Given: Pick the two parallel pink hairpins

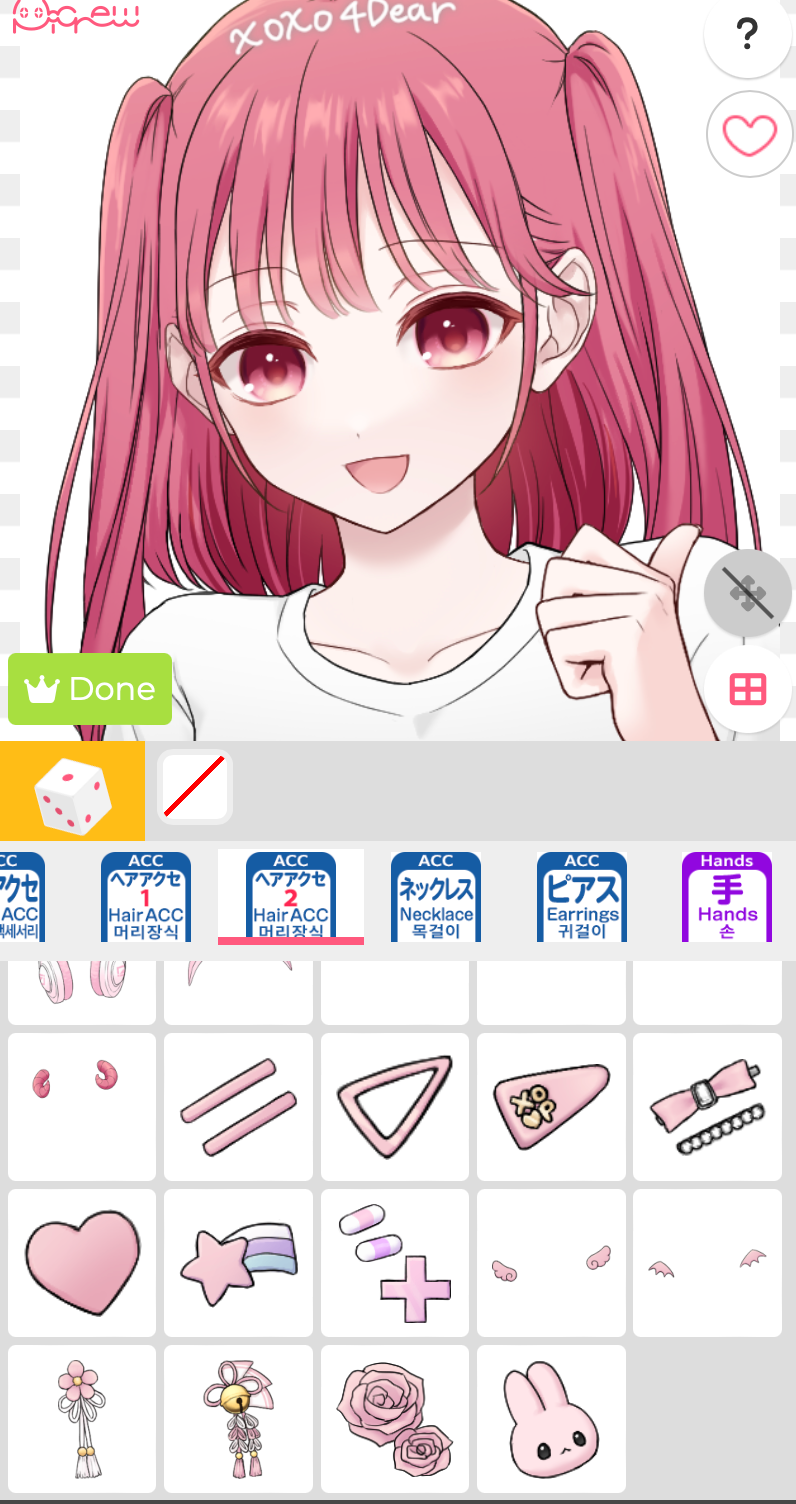Looking at the screenshot, I should 238,1107.
